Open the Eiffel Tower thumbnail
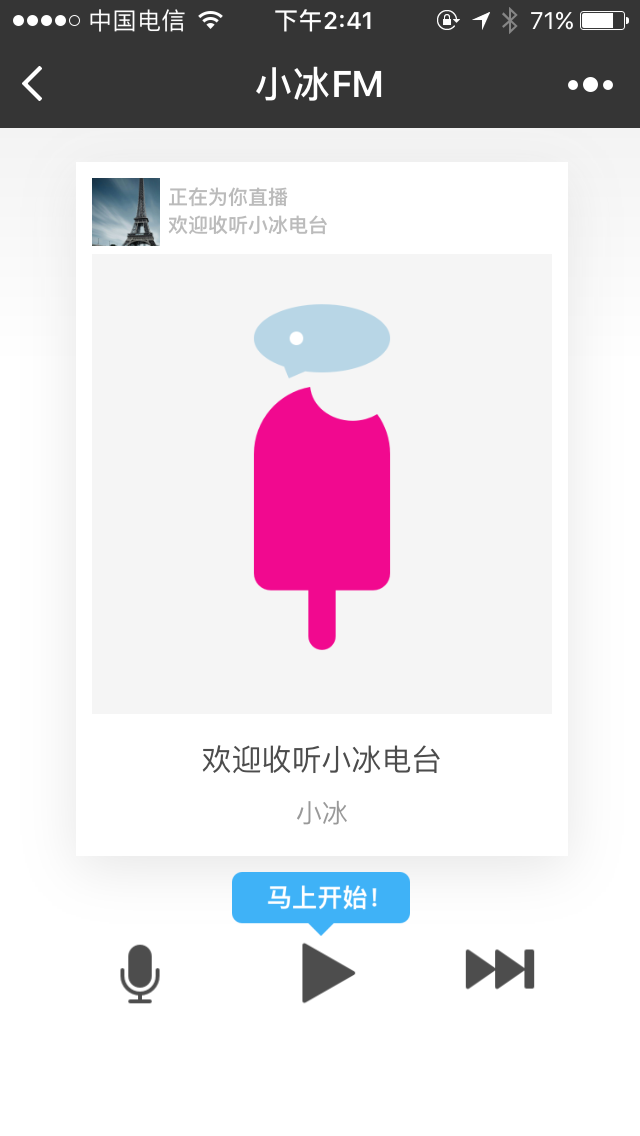640x1136 pixels. tap(126, 212)
